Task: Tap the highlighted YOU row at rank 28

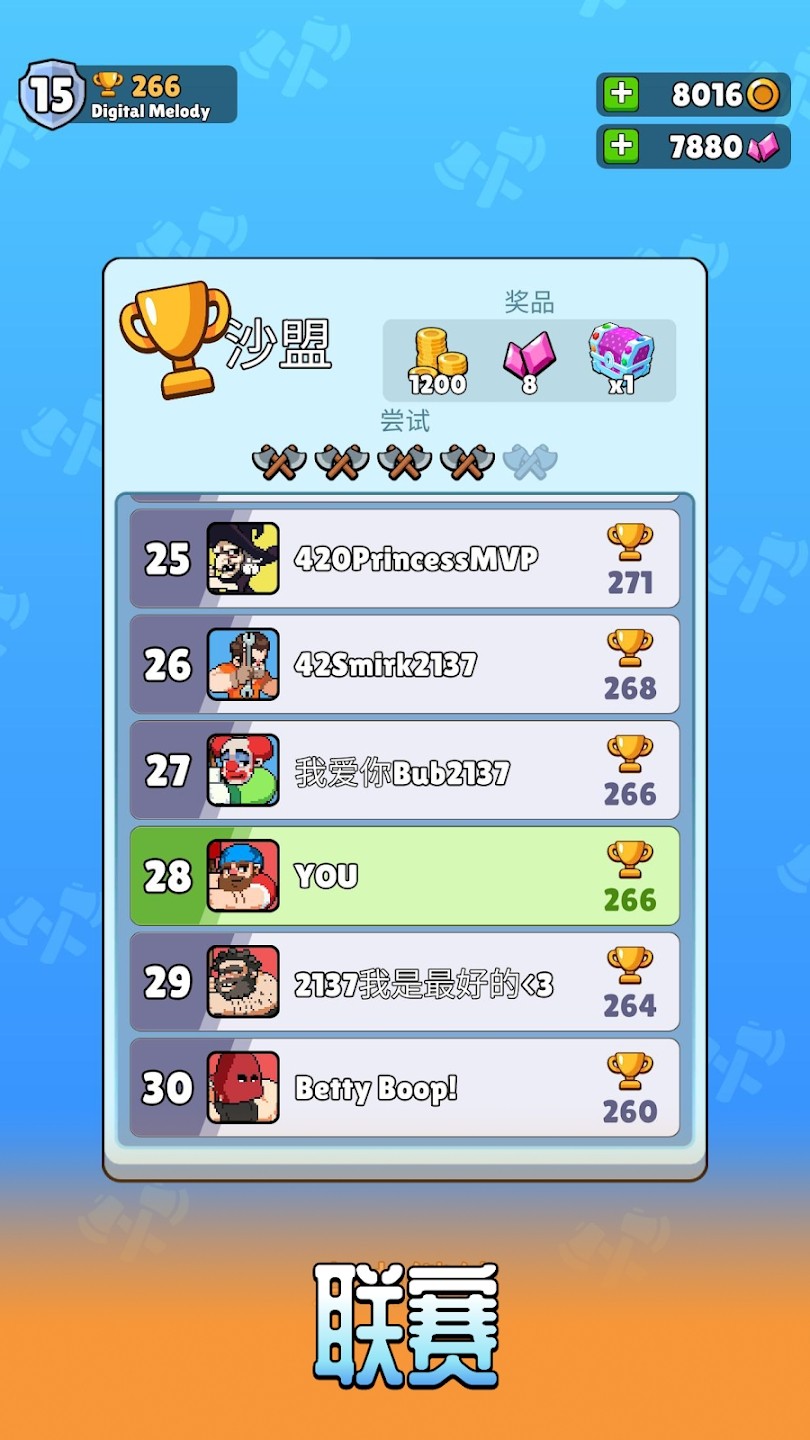Action: 404,876
